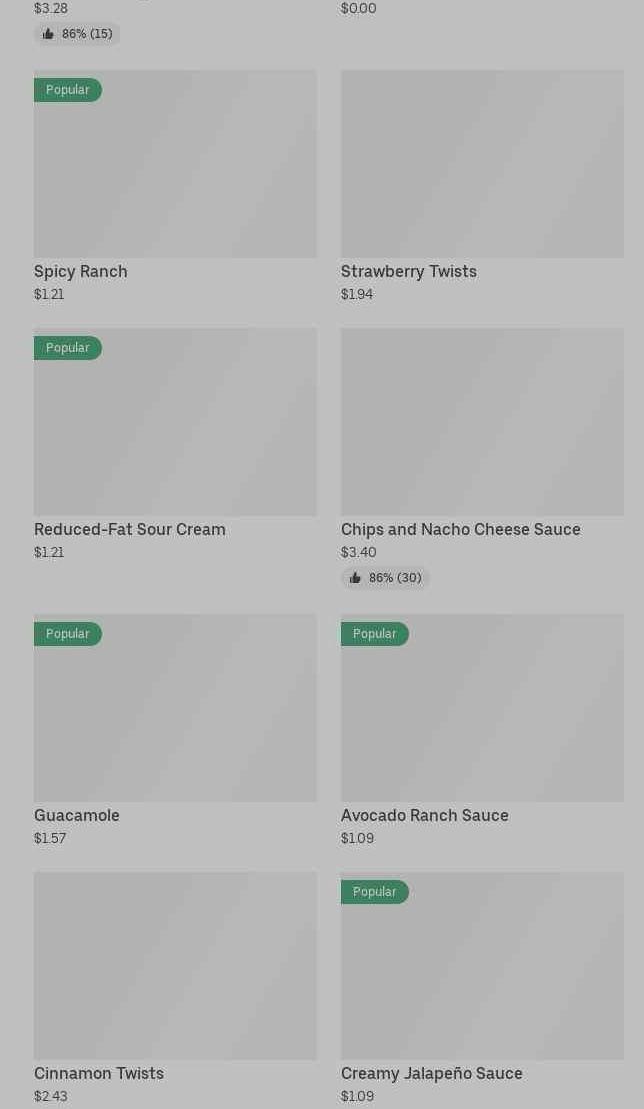Open Reduced-Fat Sour Cream item
The width and height of the screenshot is (644, 1109).
[x=175, y=445]
